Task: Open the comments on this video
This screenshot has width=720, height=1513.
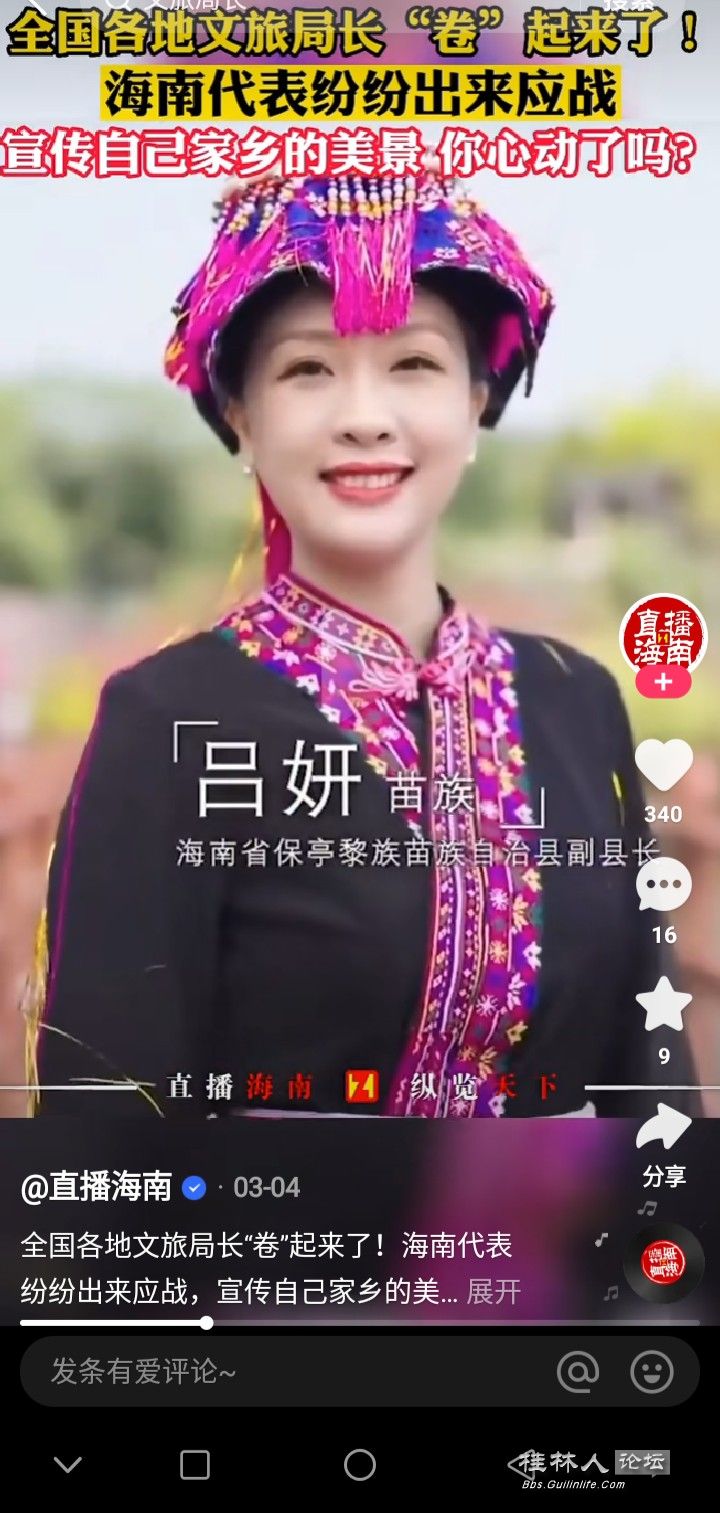Action: pos(663,887)
